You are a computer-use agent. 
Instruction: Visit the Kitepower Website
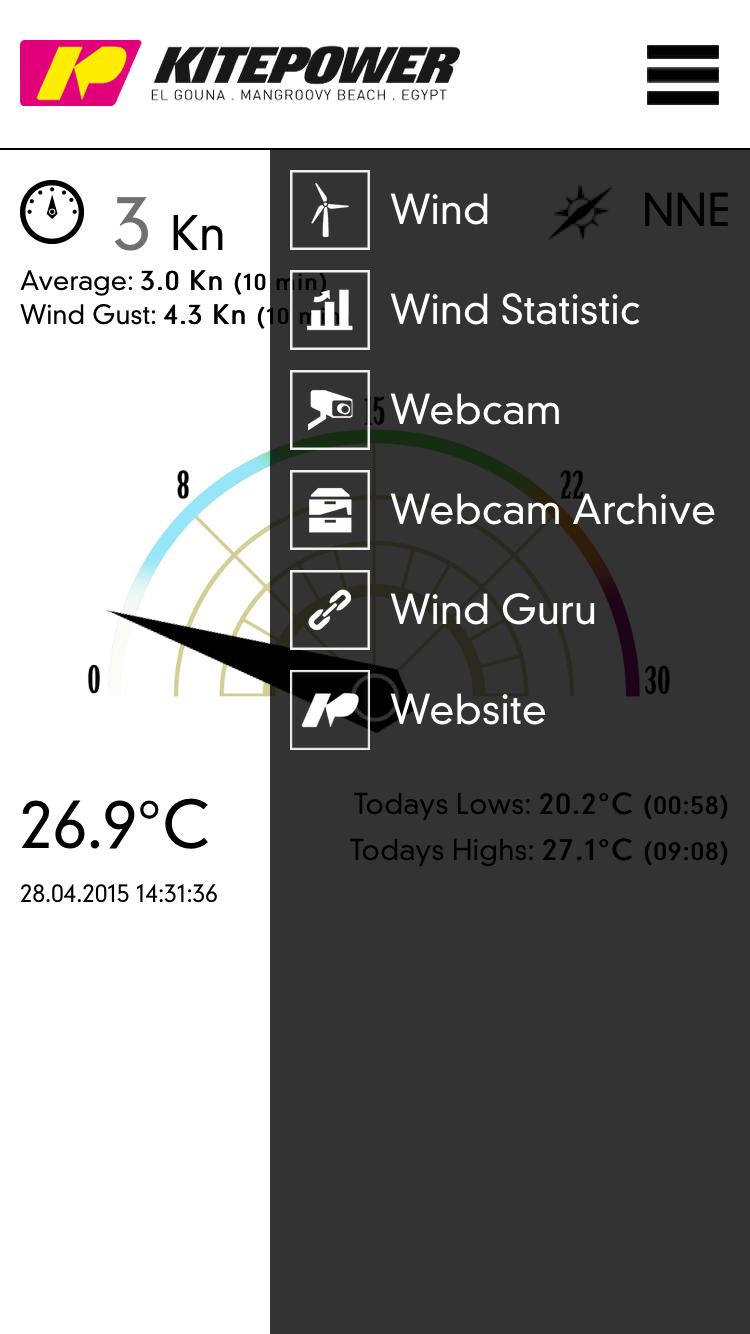point(468,710)
